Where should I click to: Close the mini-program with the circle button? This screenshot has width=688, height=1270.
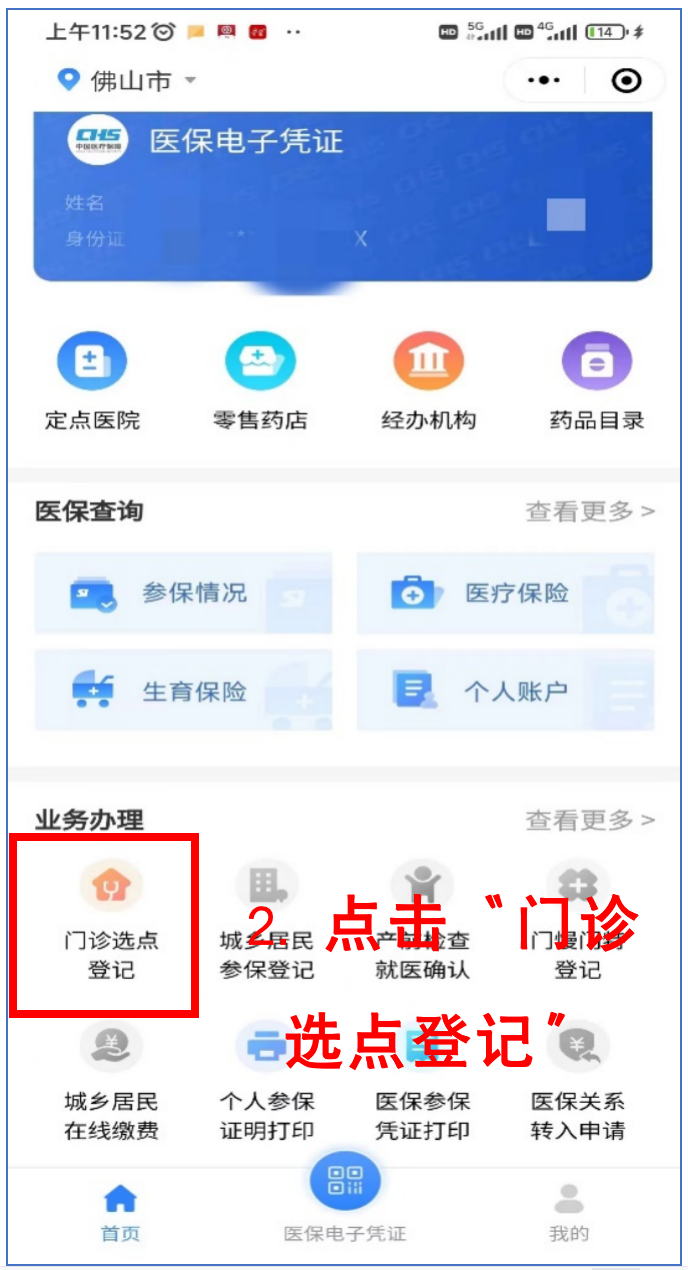tap(626, 81)
